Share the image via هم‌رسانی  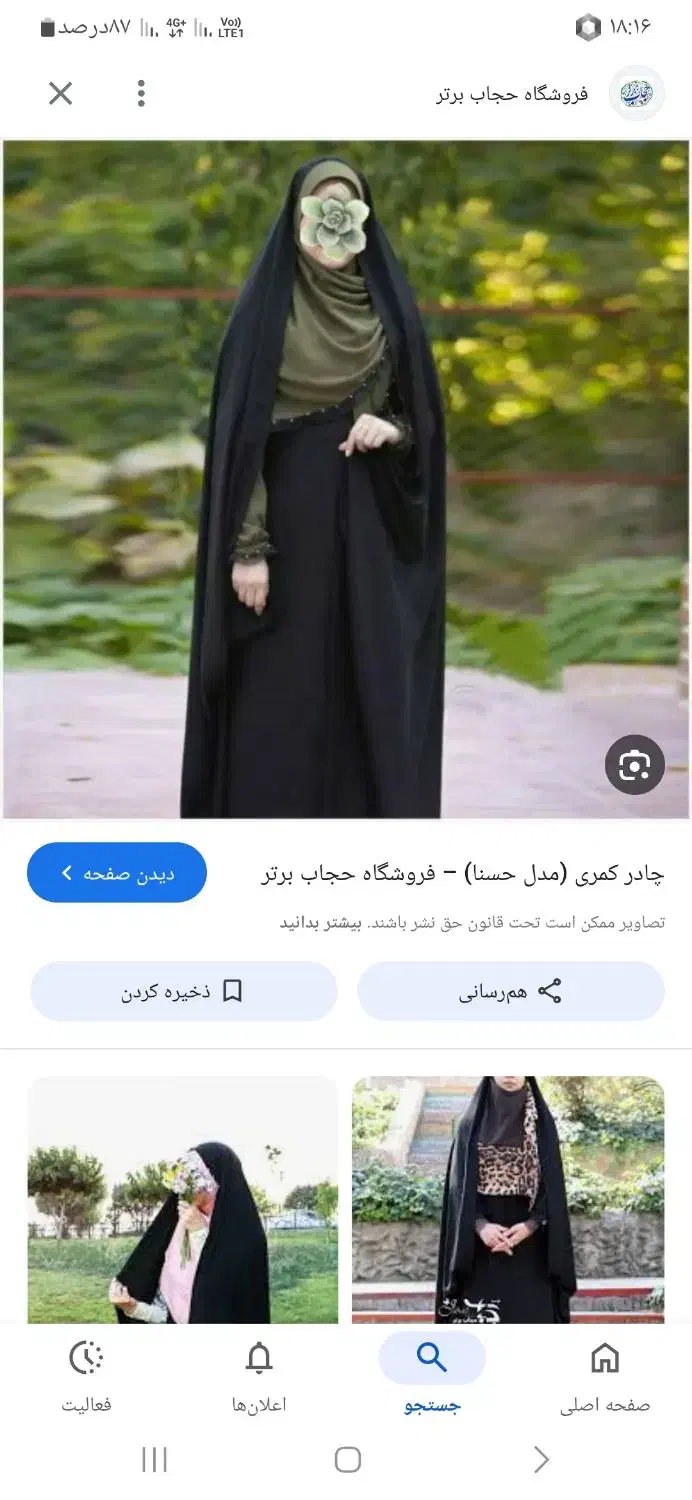[x=510, y=991]
